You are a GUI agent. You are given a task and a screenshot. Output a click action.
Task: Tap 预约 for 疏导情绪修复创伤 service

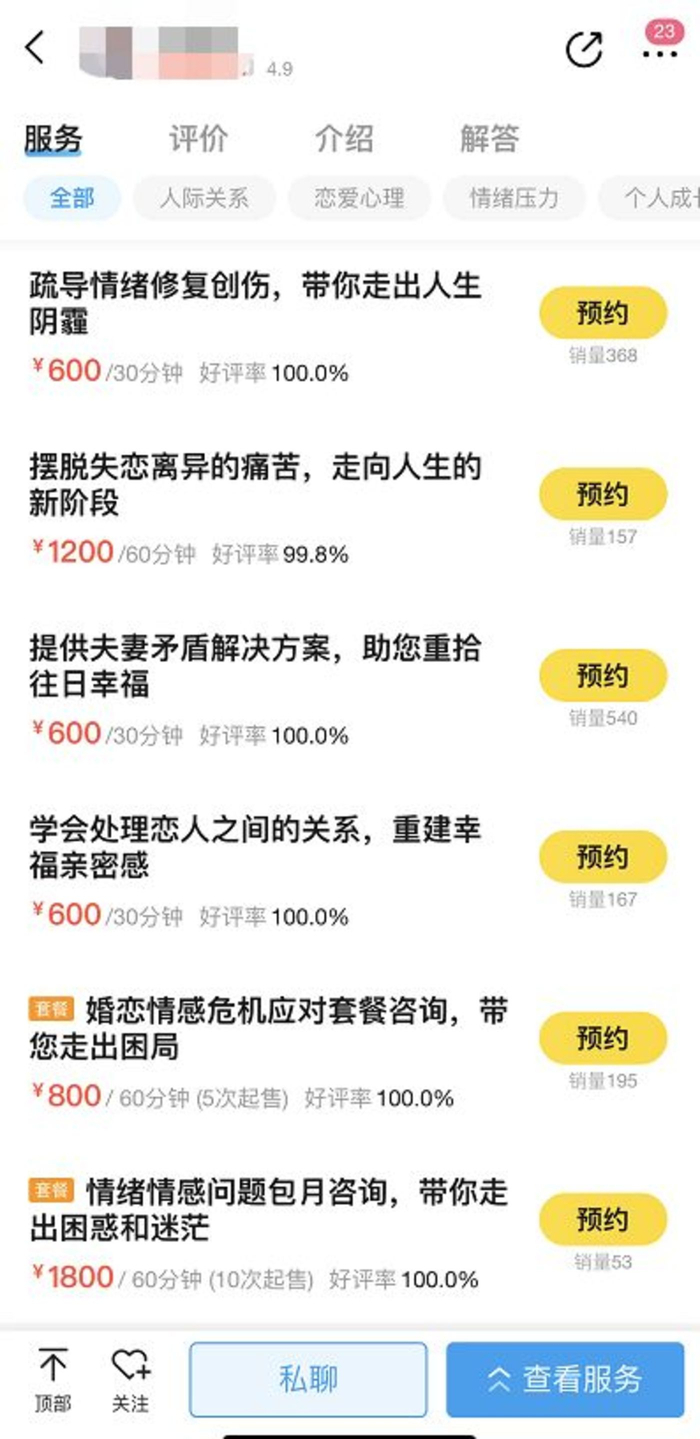[602, 313]
